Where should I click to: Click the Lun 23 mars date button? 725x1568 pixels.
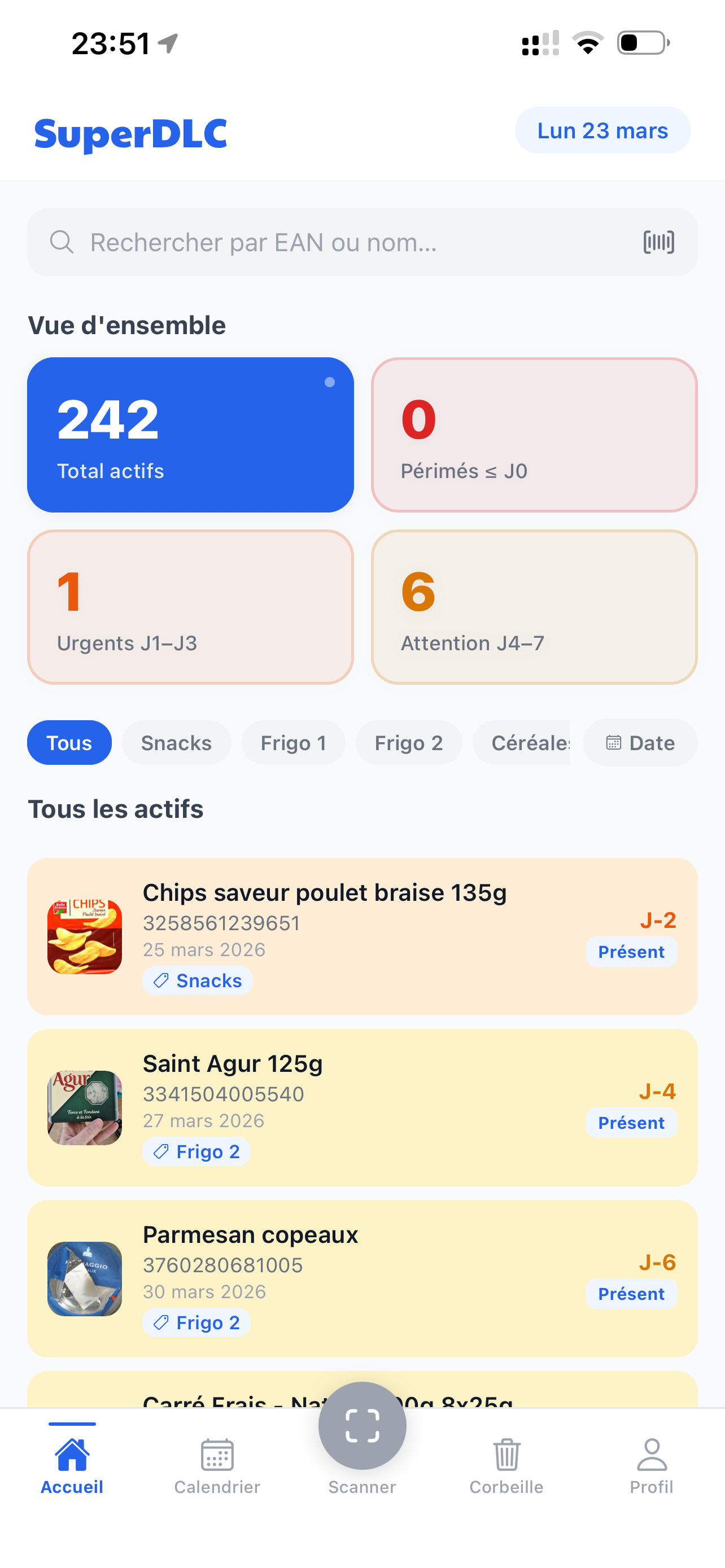pos(602,130)
